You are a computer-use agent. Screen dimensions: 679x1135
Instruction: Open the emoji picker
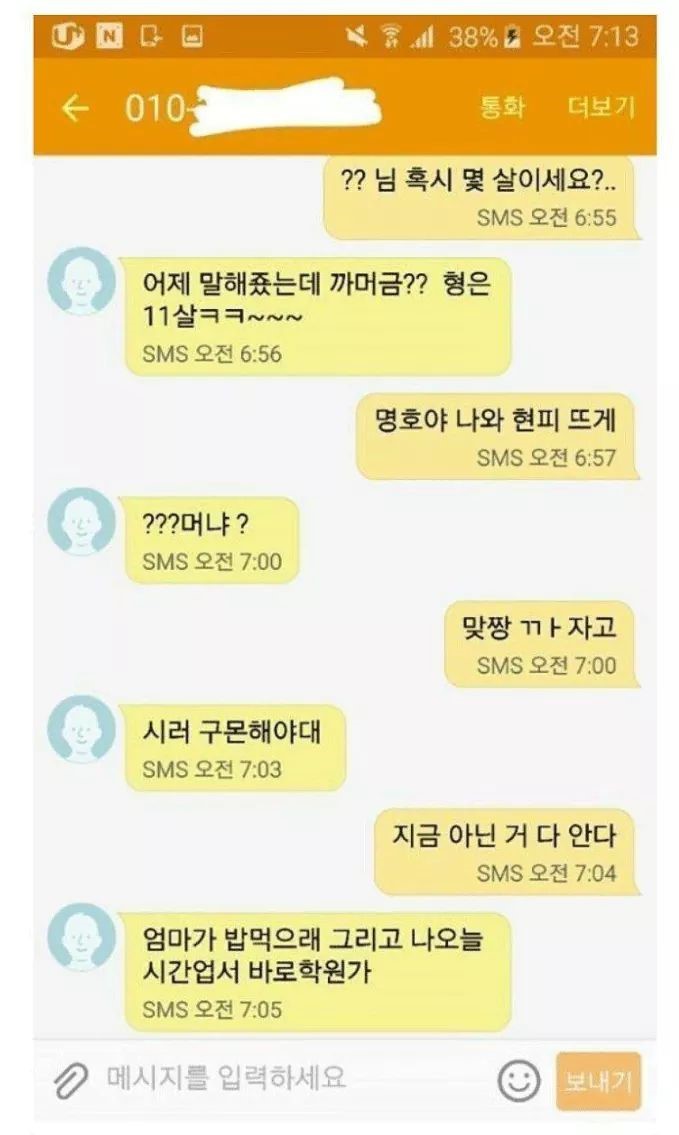[x=518, y=1081]
